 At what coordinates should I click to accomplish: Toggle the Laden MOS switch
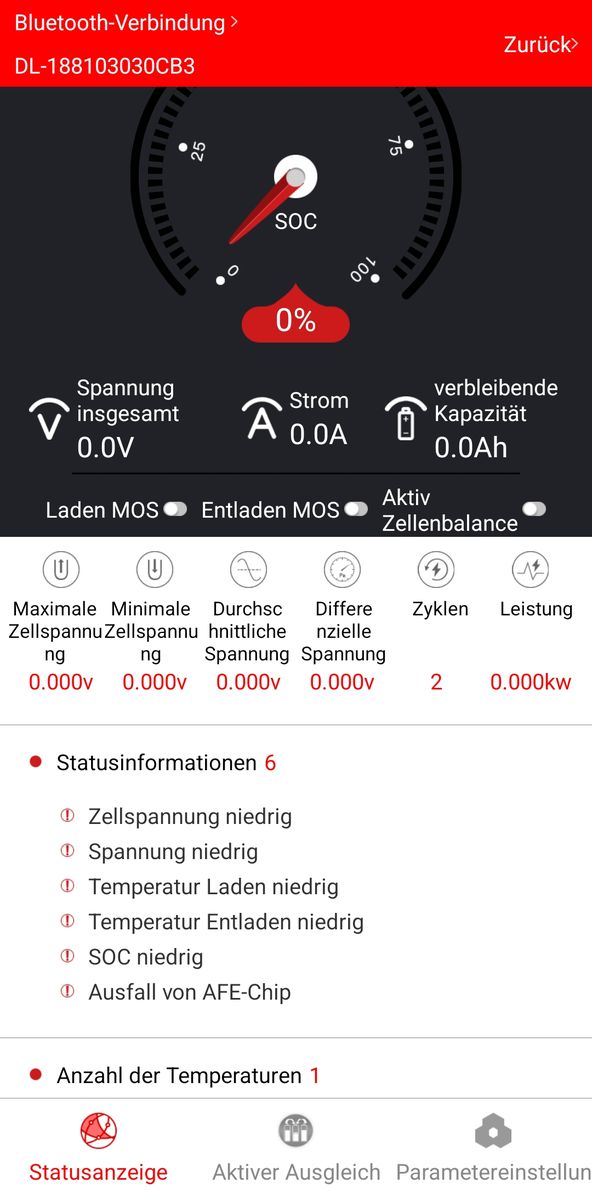[x=176, y=509]
